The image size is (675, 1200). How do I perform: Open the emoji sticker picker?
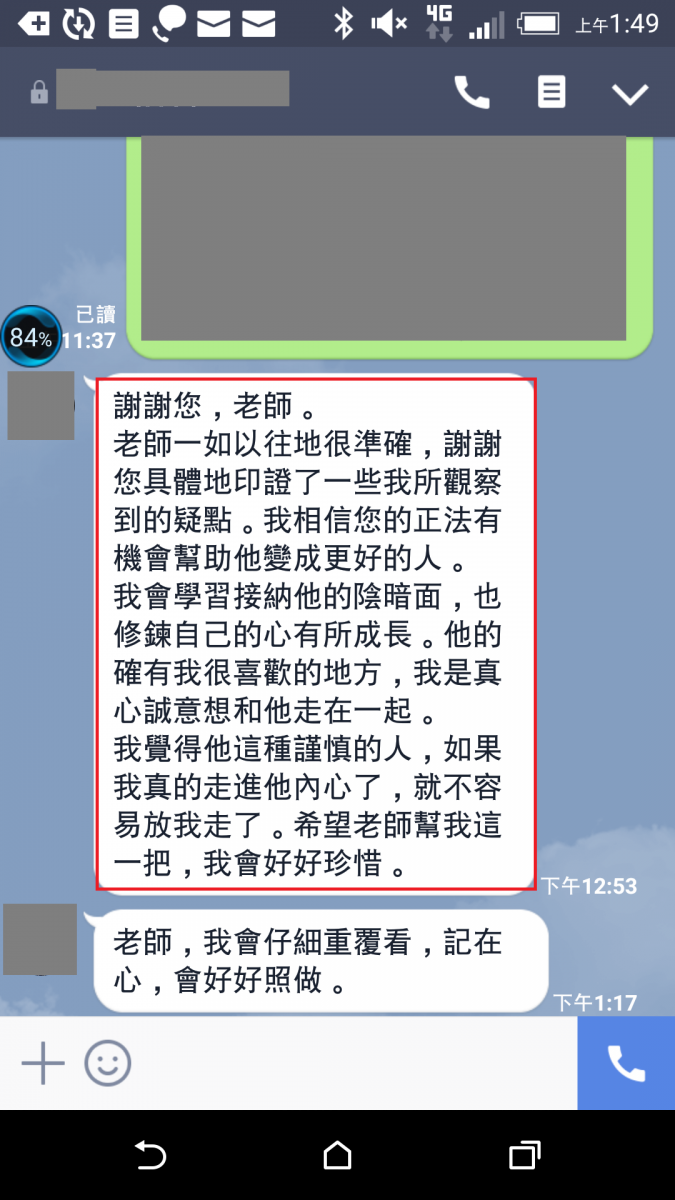pyautogui.click(x=107, y=1062)
